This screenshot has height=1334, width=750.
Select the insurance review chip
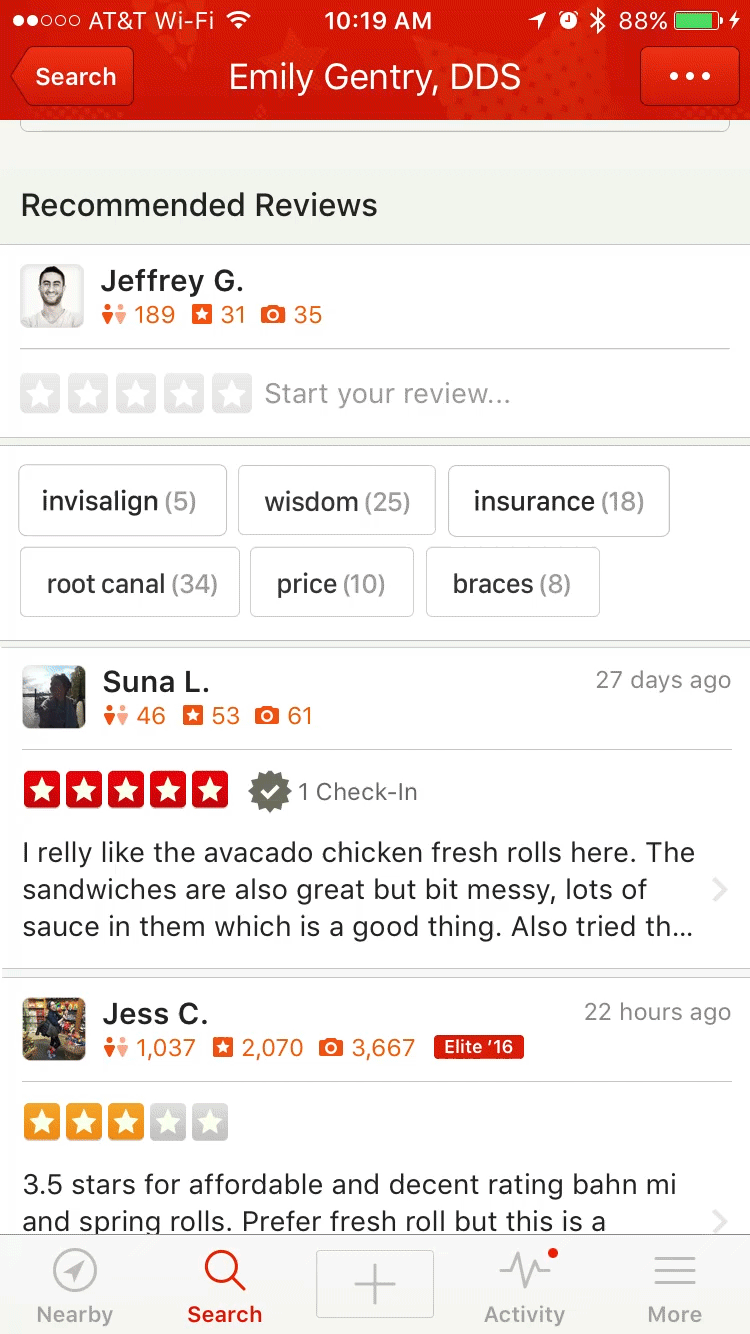558,501
